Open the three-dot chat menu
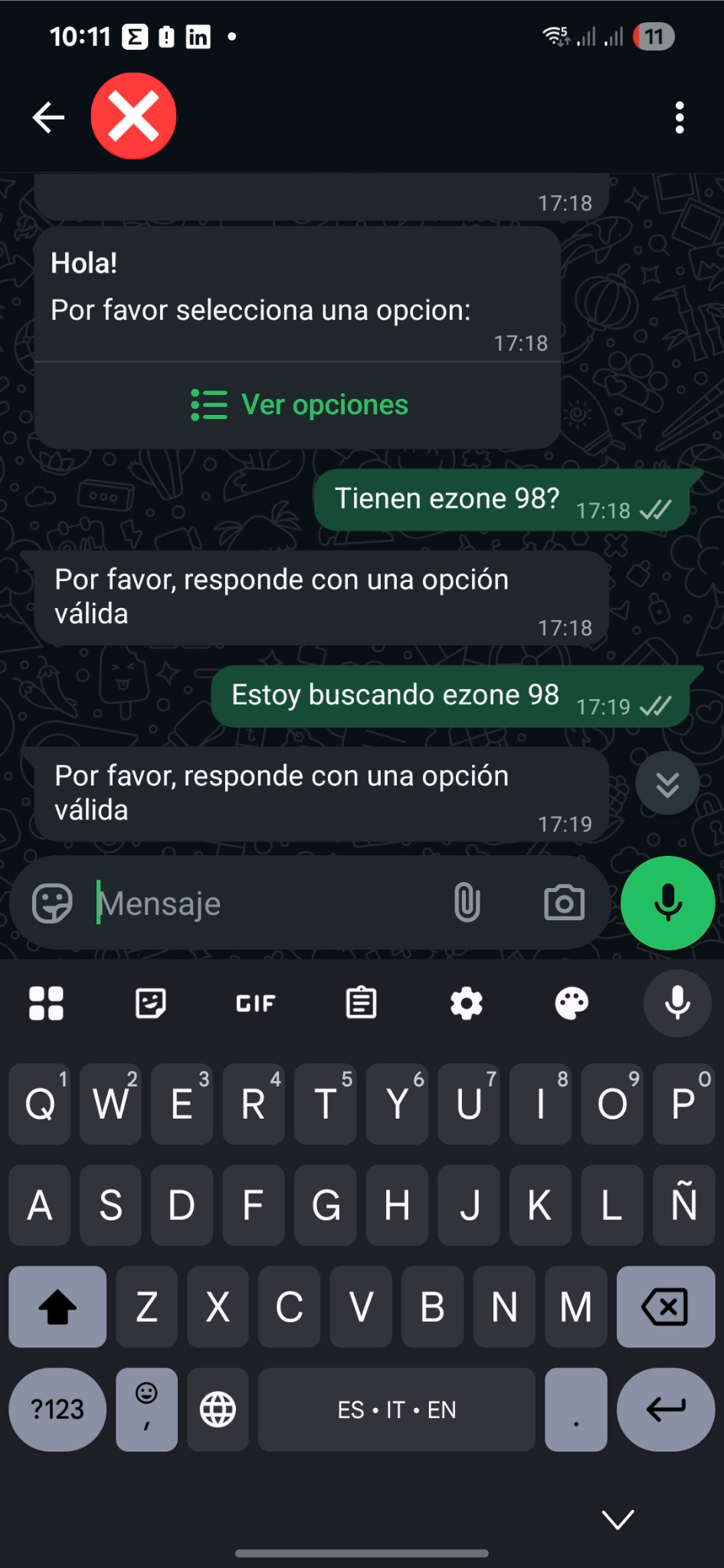Viewport: 724px width, 1568px height. pyautogui.click(x=679, y=118)
